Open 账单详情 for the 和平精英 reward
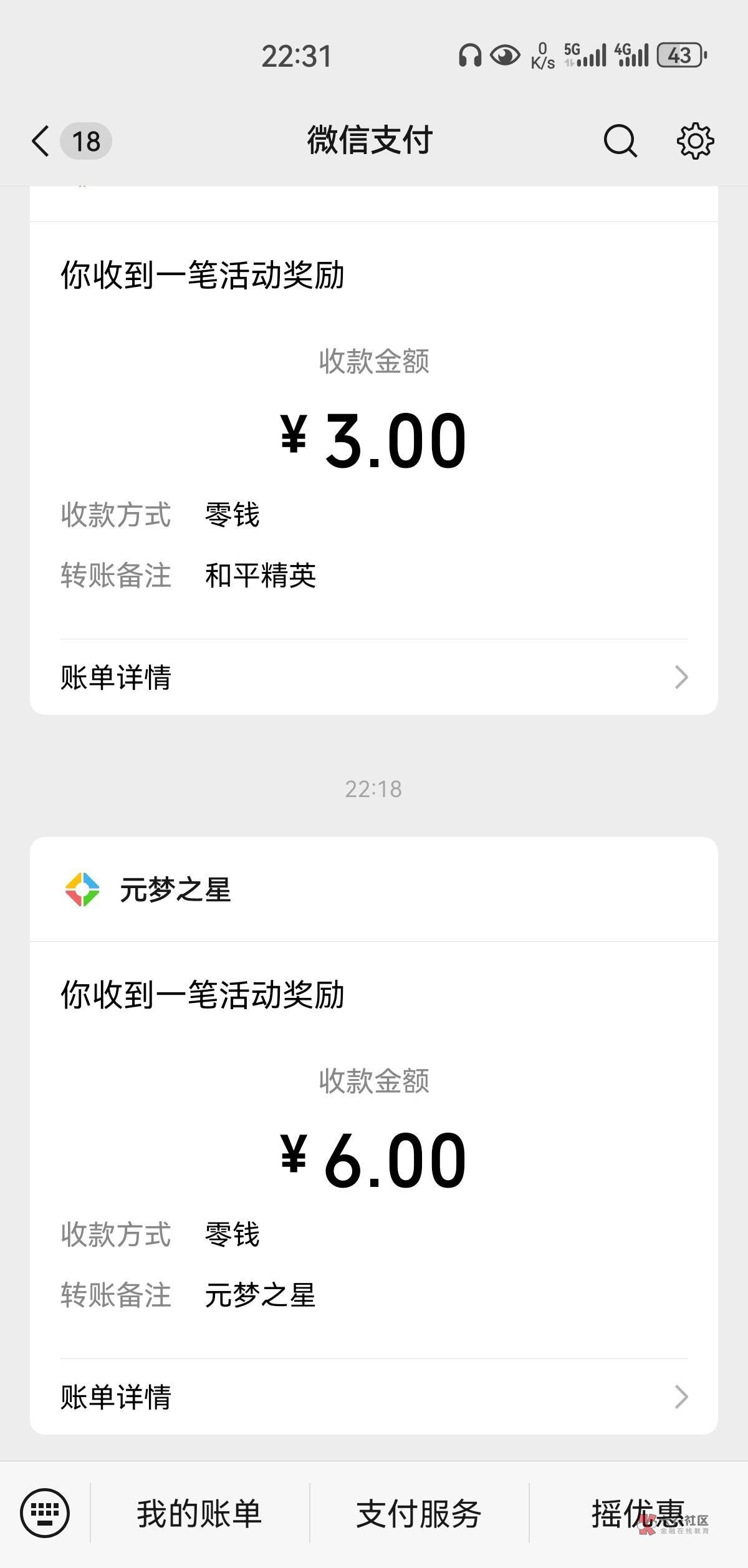Viewport: 748px width, 1568px height. click(374, 677)
